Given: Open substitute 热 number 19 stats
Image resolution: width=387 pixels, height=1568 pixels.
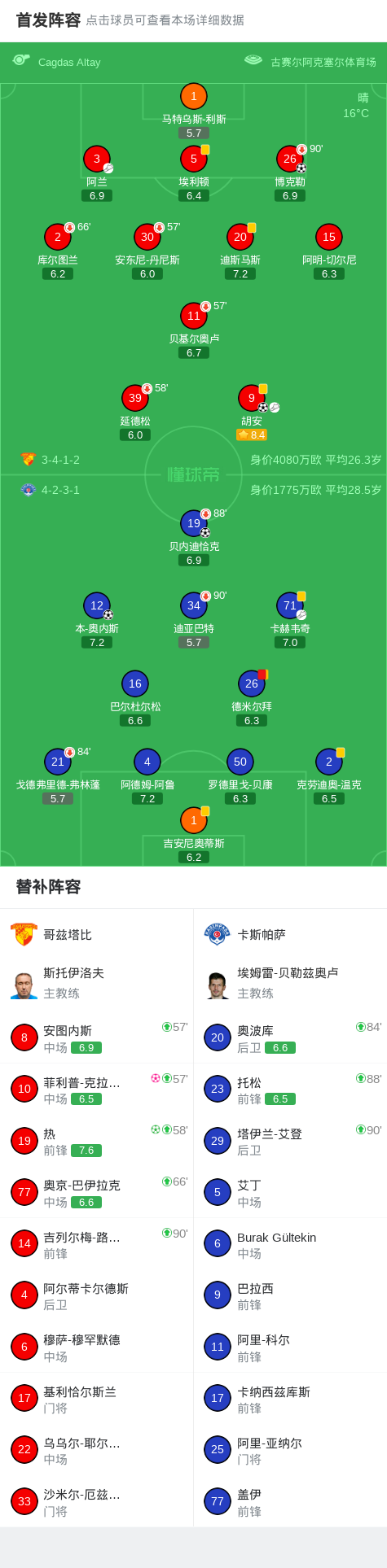Looking at the screenshot, I should [x=97, y=1141].
